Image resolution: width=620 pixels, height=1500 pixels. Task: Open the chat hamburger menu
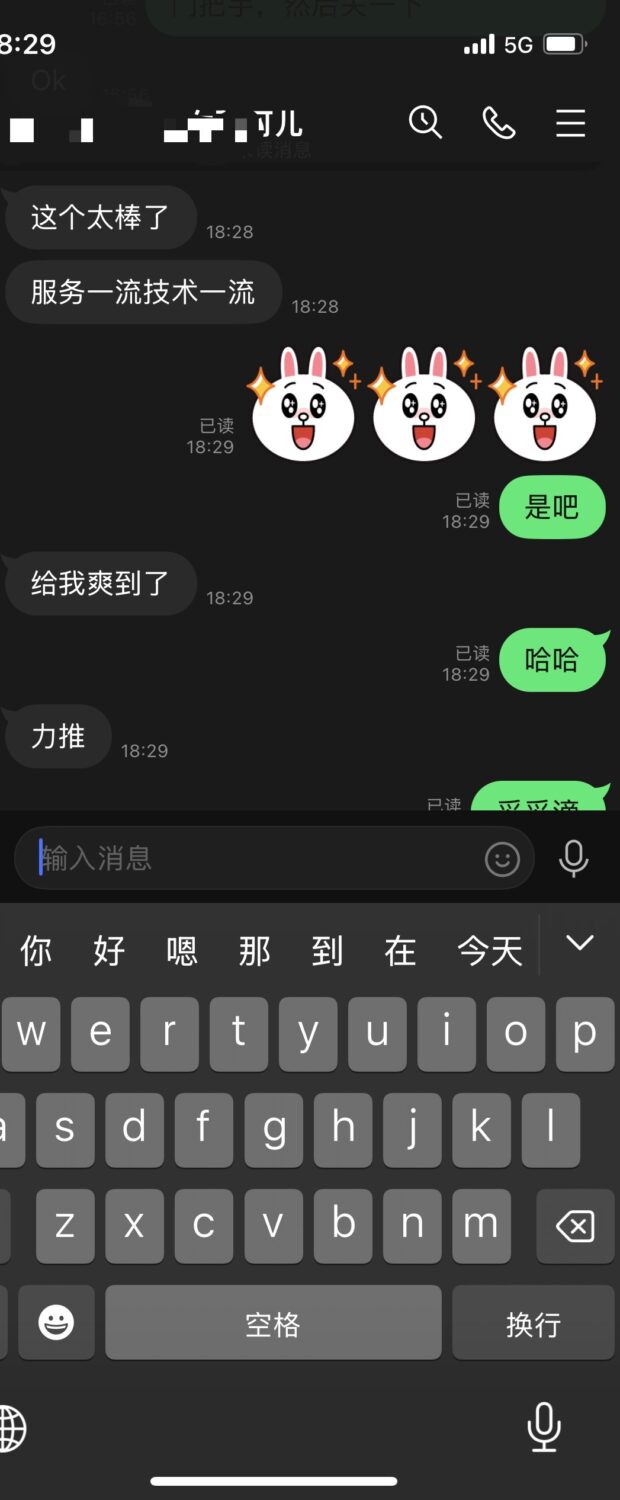[570, 123]
